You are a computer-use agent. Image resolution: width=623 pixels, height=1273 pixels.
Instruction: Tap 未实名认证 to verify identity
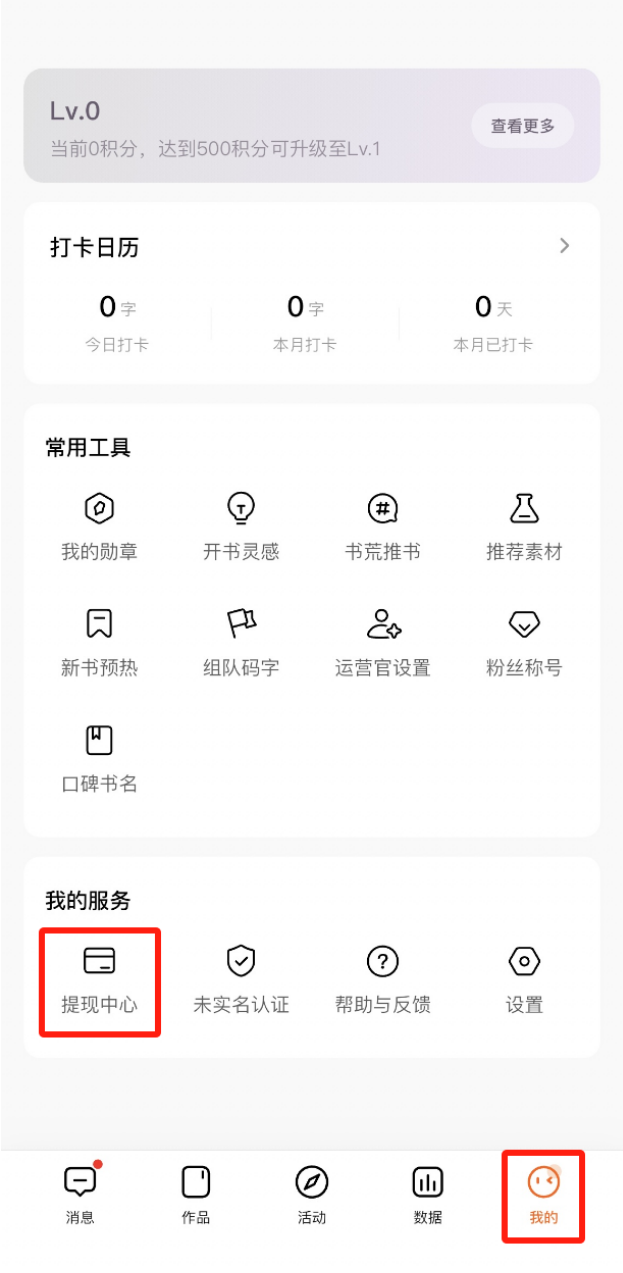tap(241, 978)
